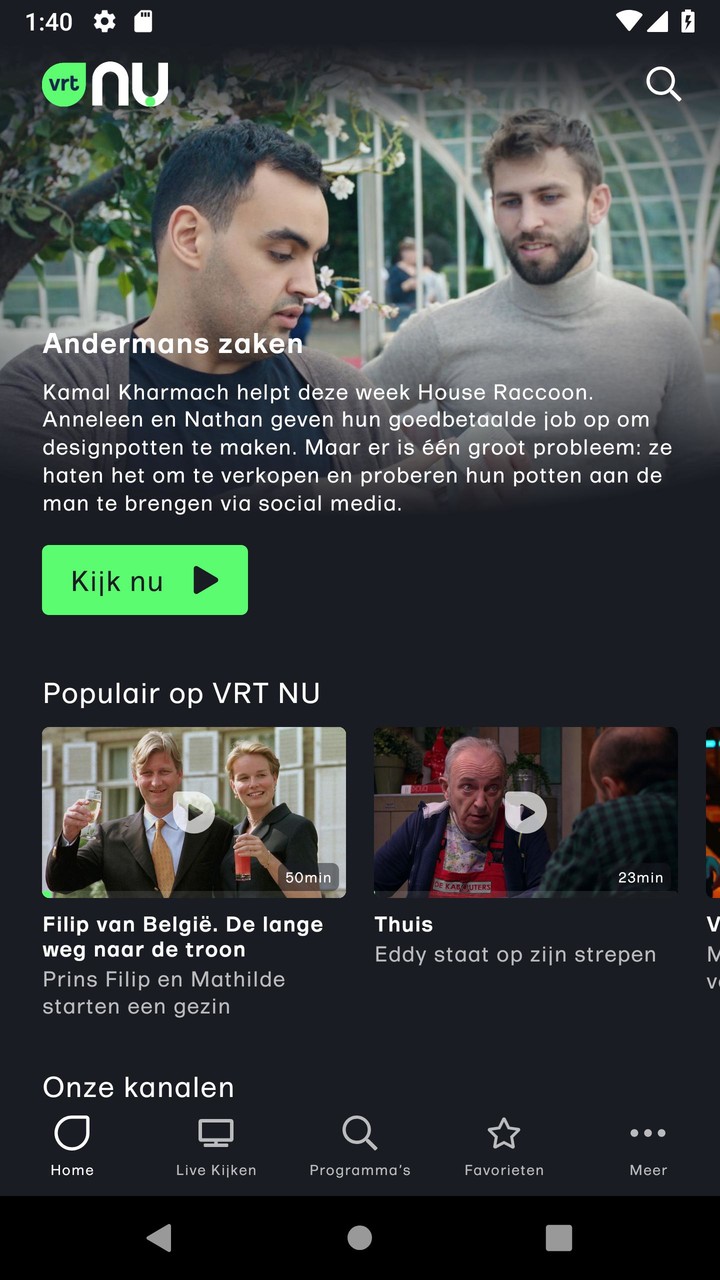Tap the system home button
Viewport: 720px width, 1280px height.
pyautogui.click(x=360, y=1238)
